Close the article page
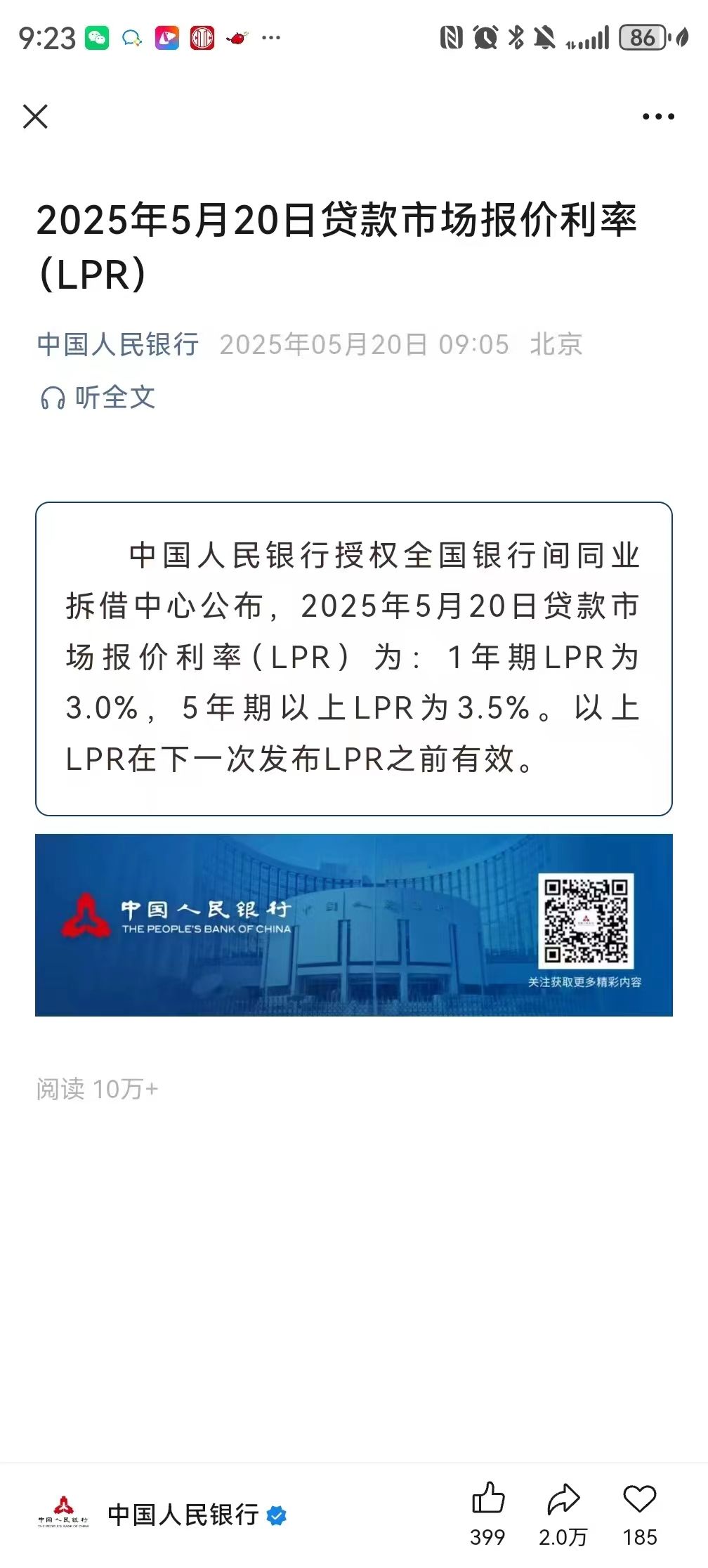 [x=35, y=117]
